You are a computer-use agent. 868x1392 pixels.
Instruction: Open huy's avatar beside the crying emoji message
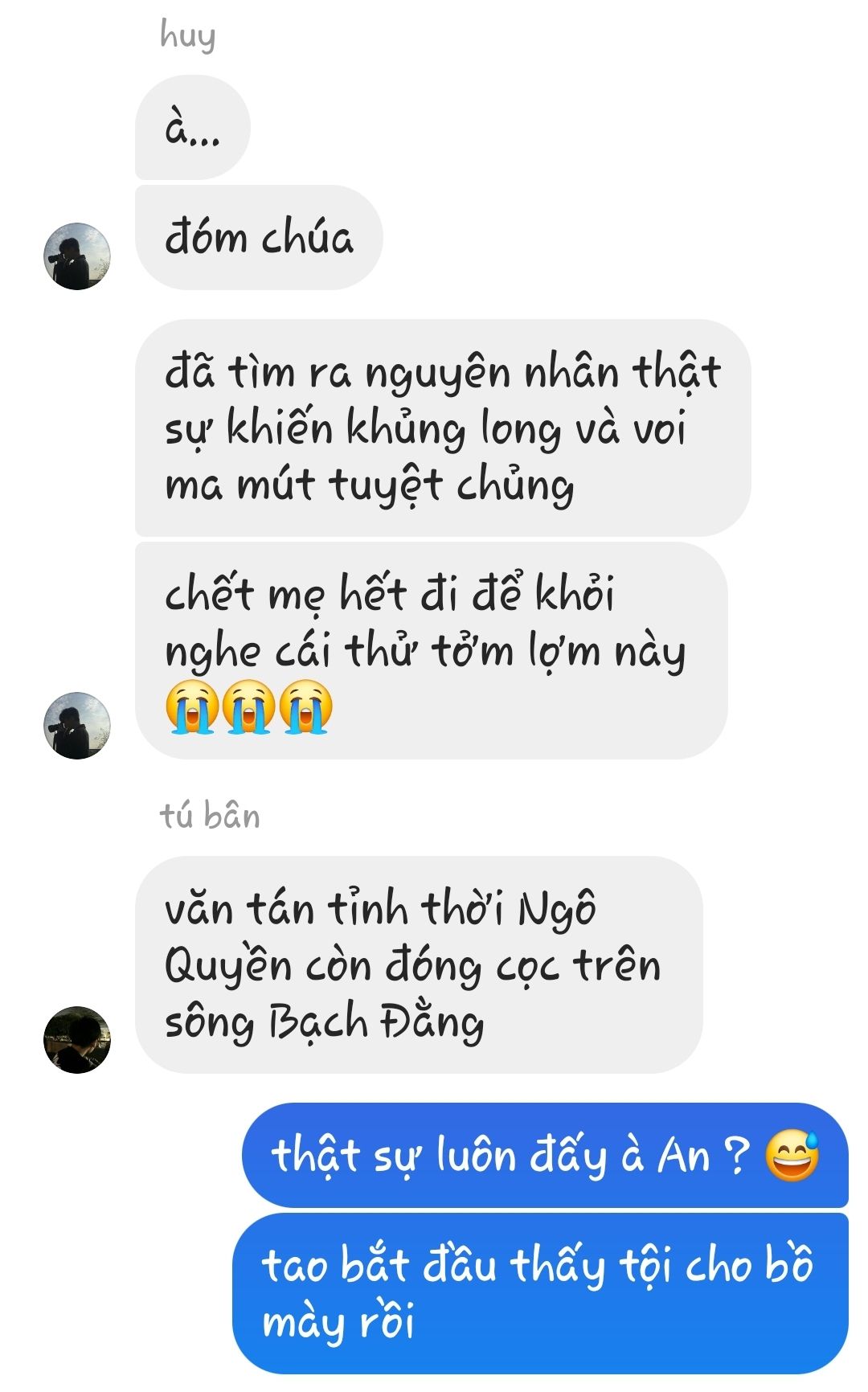[x=76, y=725]
